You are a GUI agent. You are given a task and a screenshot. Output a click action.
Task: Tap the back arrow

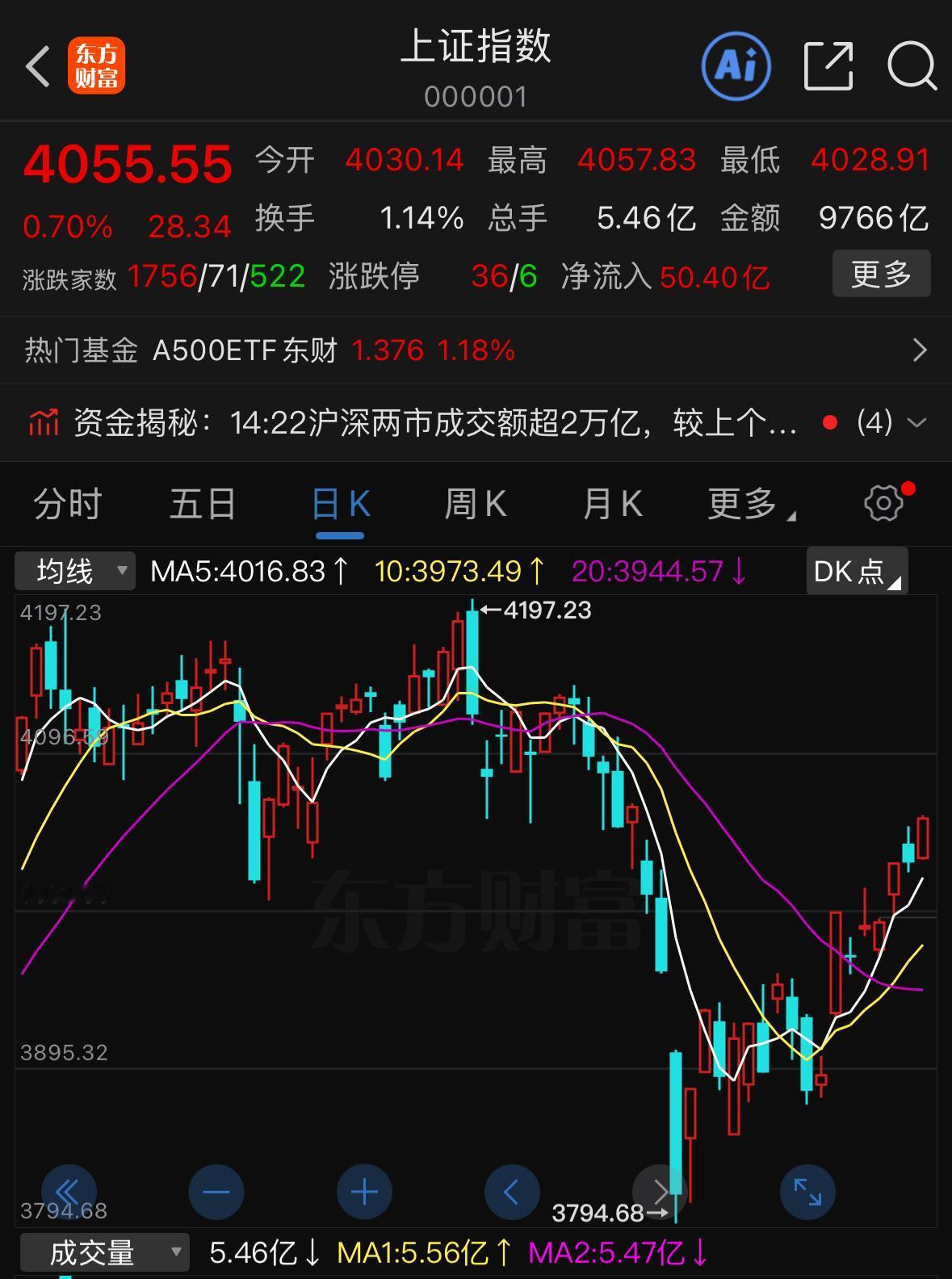[38, 65]
